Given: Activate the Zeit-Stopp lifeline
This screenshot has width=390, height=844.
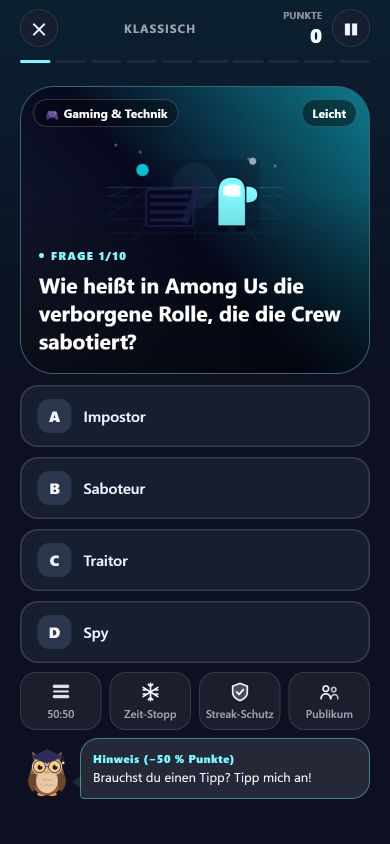Looking at the screenshot, I should click(x=150, y=701).
